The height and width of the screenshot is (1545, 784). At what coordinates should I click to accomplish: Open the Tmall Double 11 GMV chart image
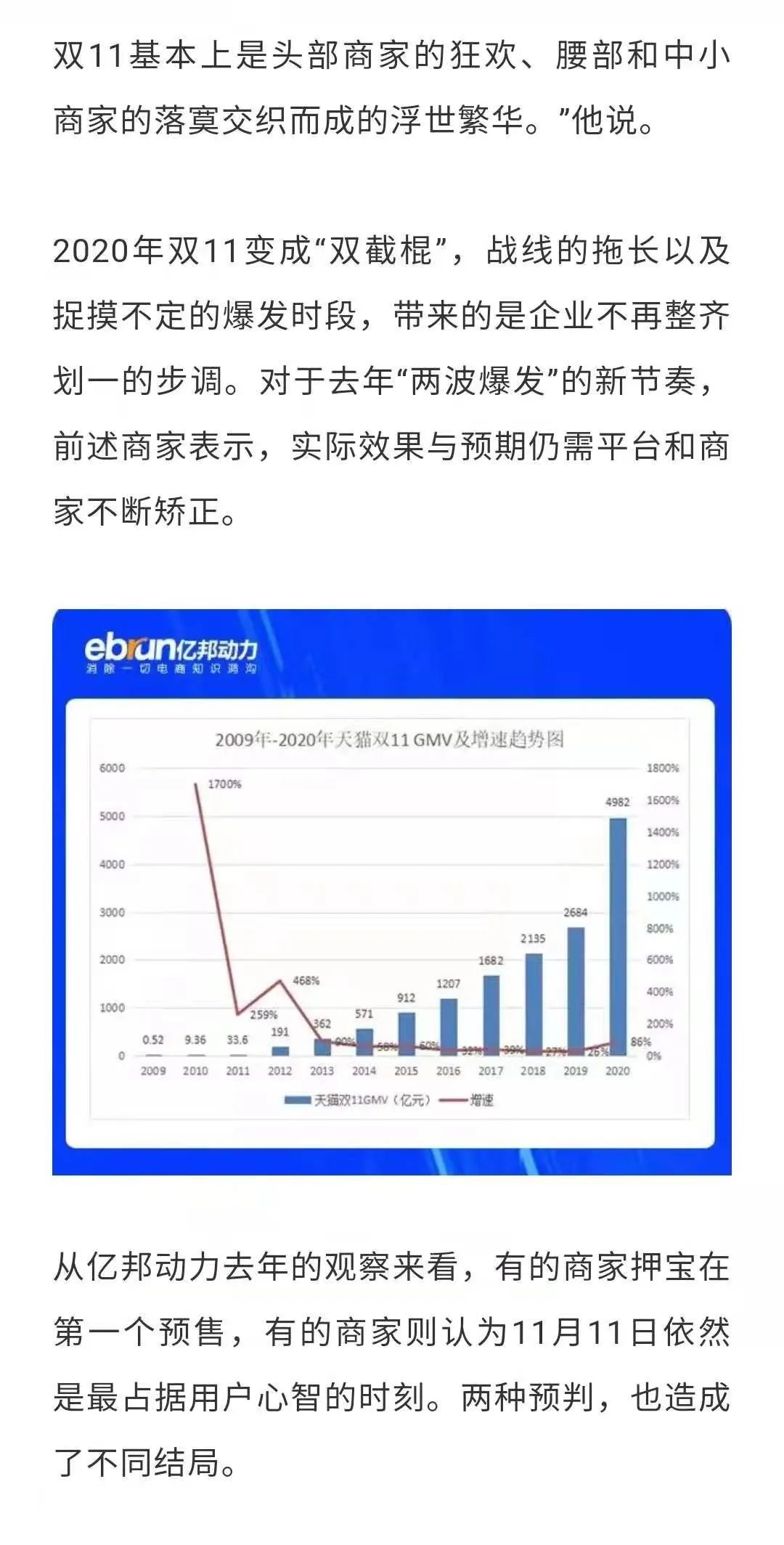(x=392, y=892)
